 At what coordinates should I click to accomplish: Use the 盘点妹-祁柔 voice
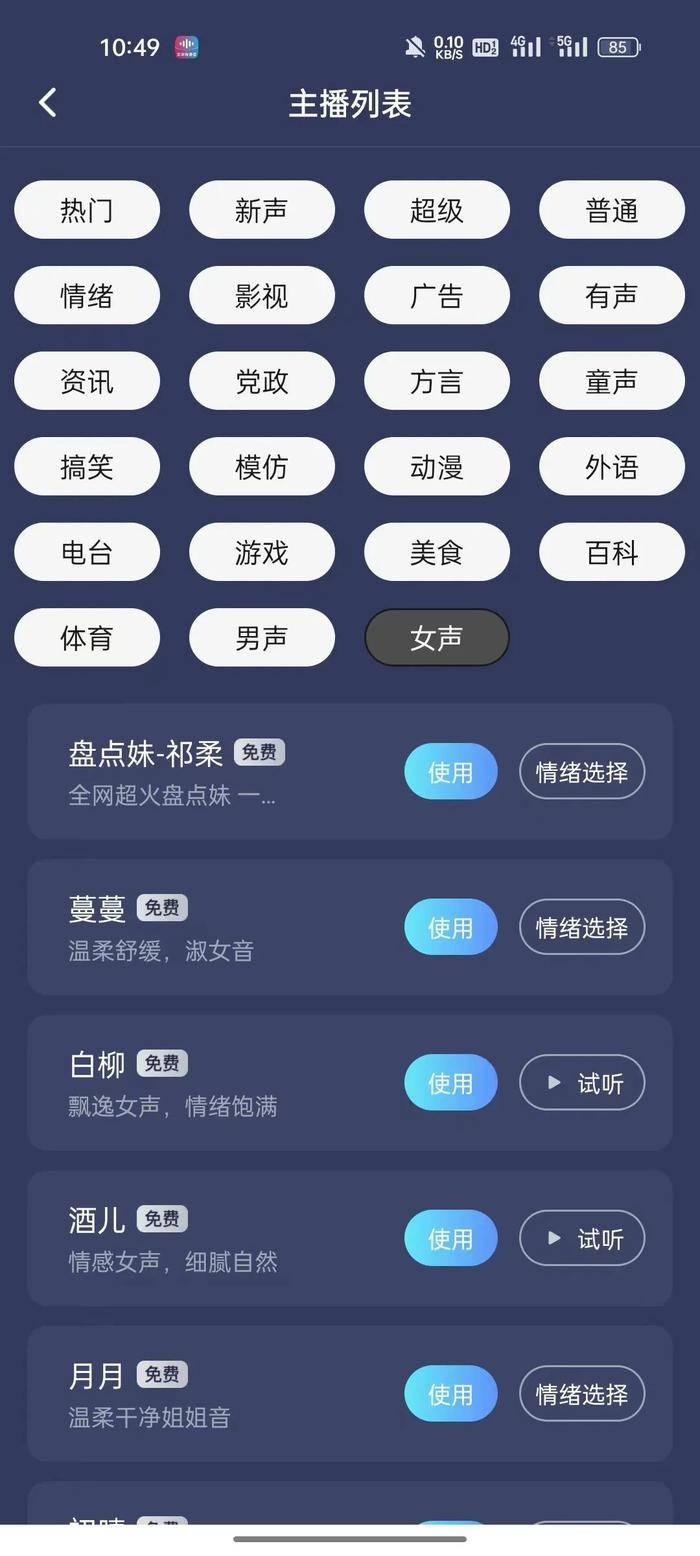(451, 772)
